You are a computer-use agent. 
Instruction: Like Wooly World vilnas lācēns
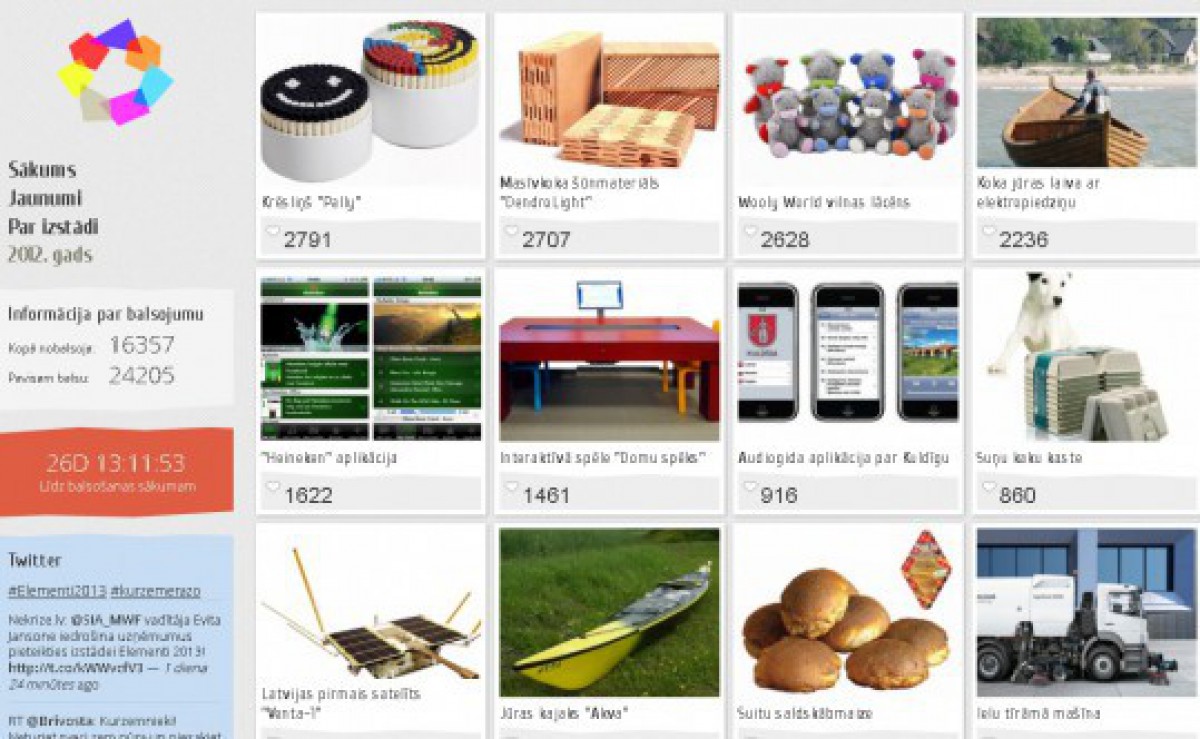pos(749,235)
